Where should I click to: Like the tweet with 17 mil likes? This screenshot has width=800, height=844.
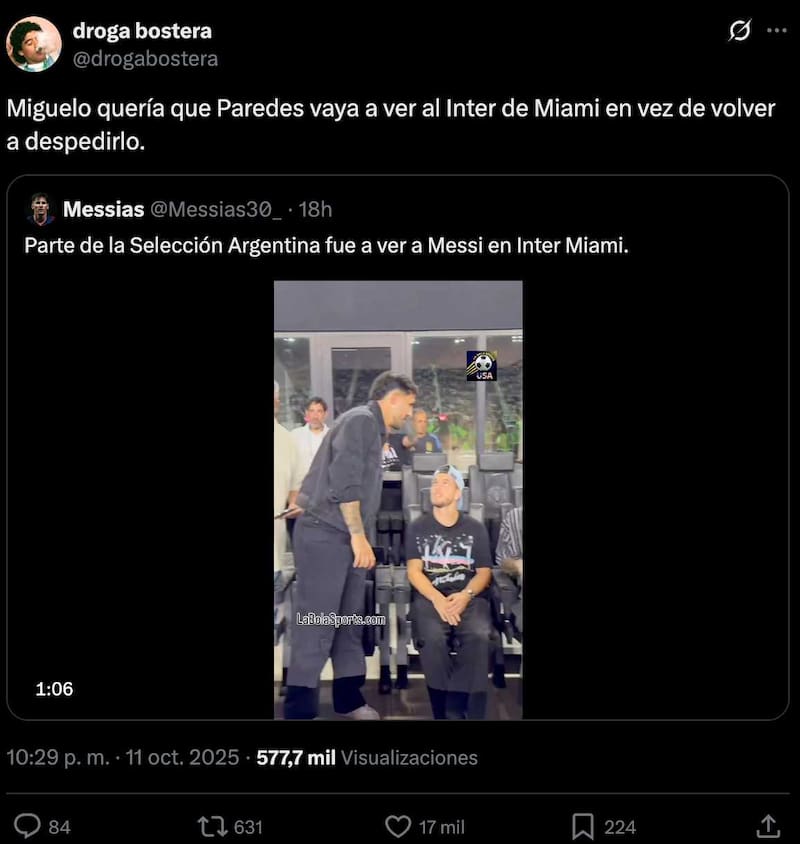coord(398,826)
